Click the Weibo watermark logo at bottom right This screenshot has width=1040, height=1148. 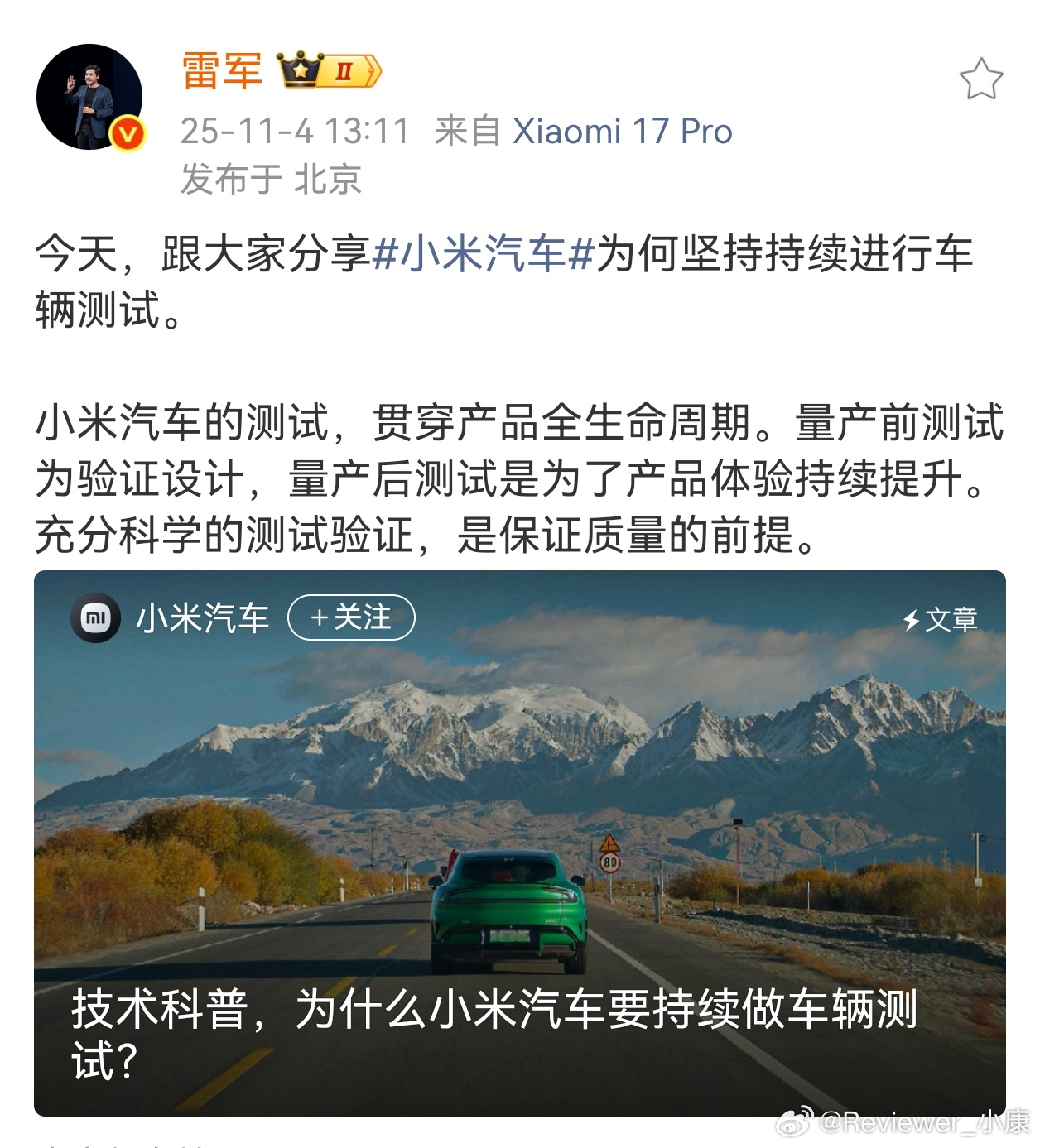797,1122
